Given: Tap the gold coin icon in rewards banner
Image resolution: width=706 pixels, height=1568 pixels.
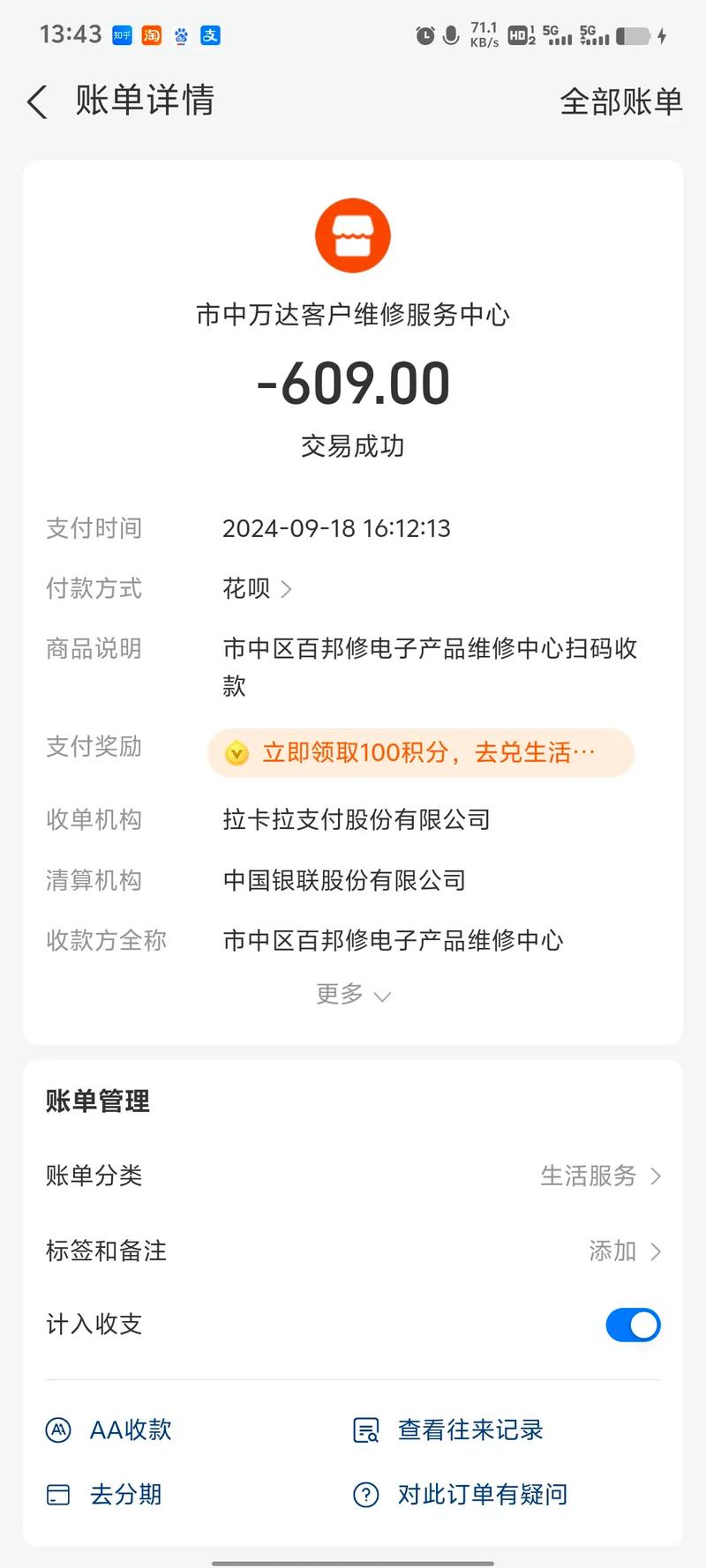Looking at the screenshot, I should click(236, 753).
